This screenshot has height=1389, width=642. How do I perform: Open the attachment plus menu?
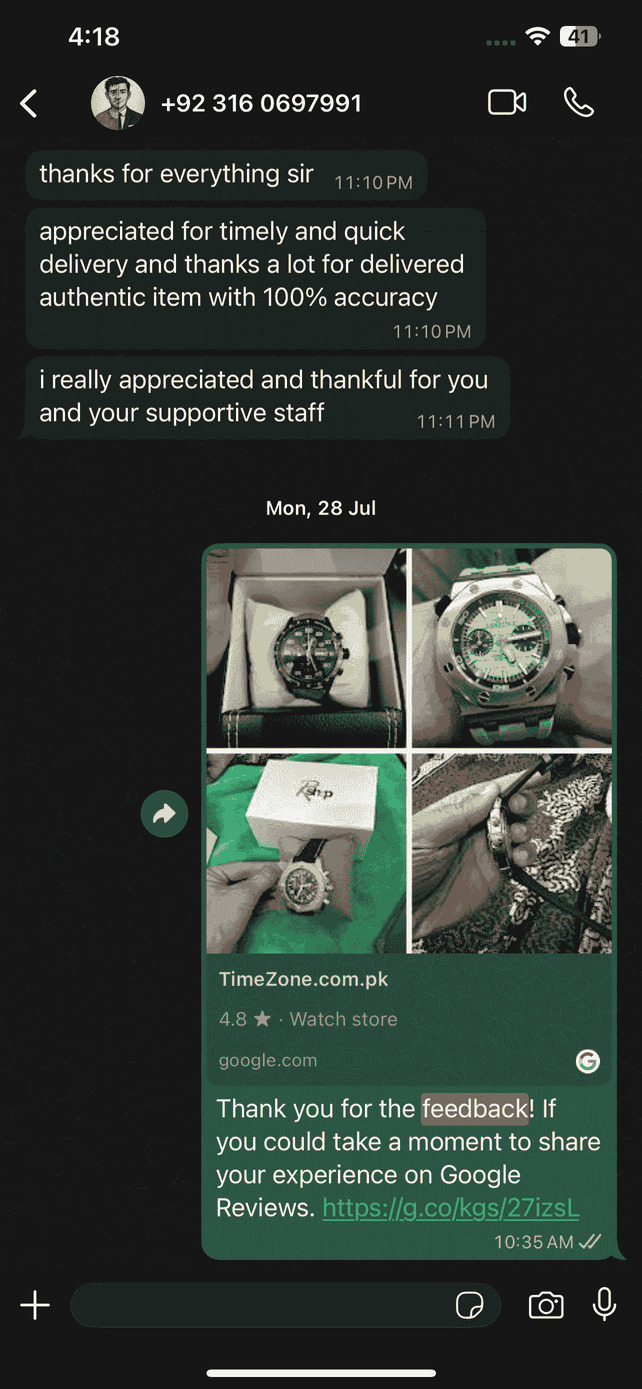35,1304
